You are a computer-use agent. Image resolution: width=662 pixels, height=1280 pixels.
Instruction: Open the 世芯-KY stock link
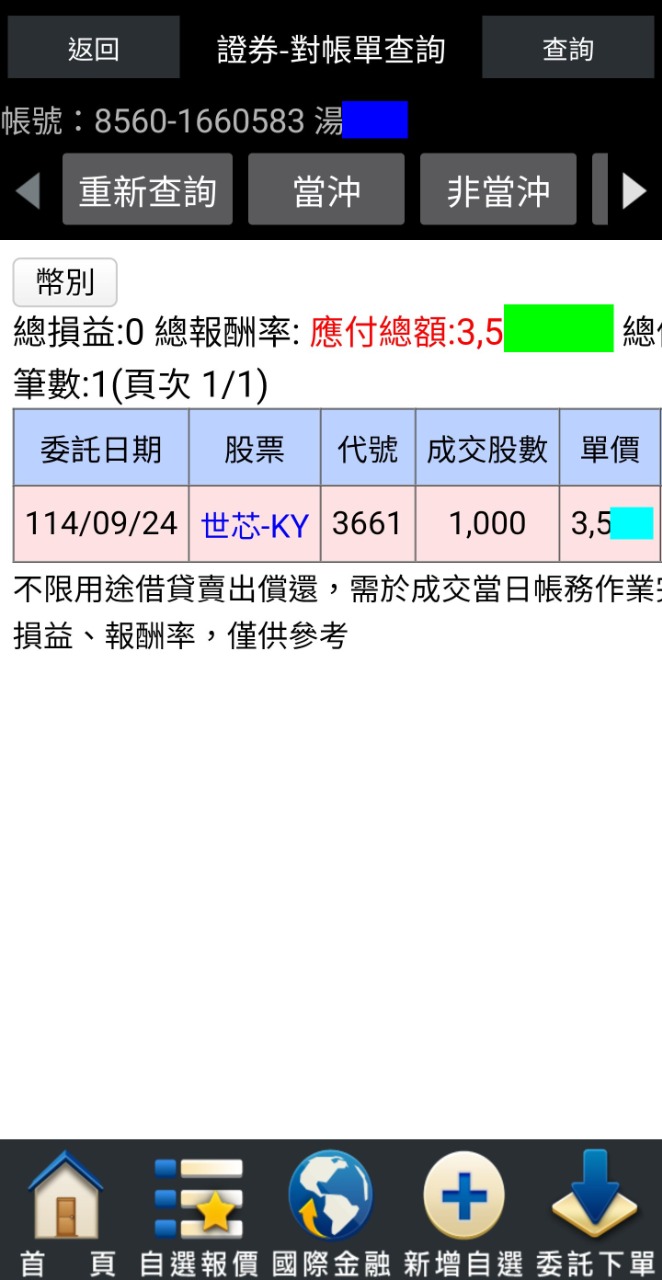click(x=255, y=524)
